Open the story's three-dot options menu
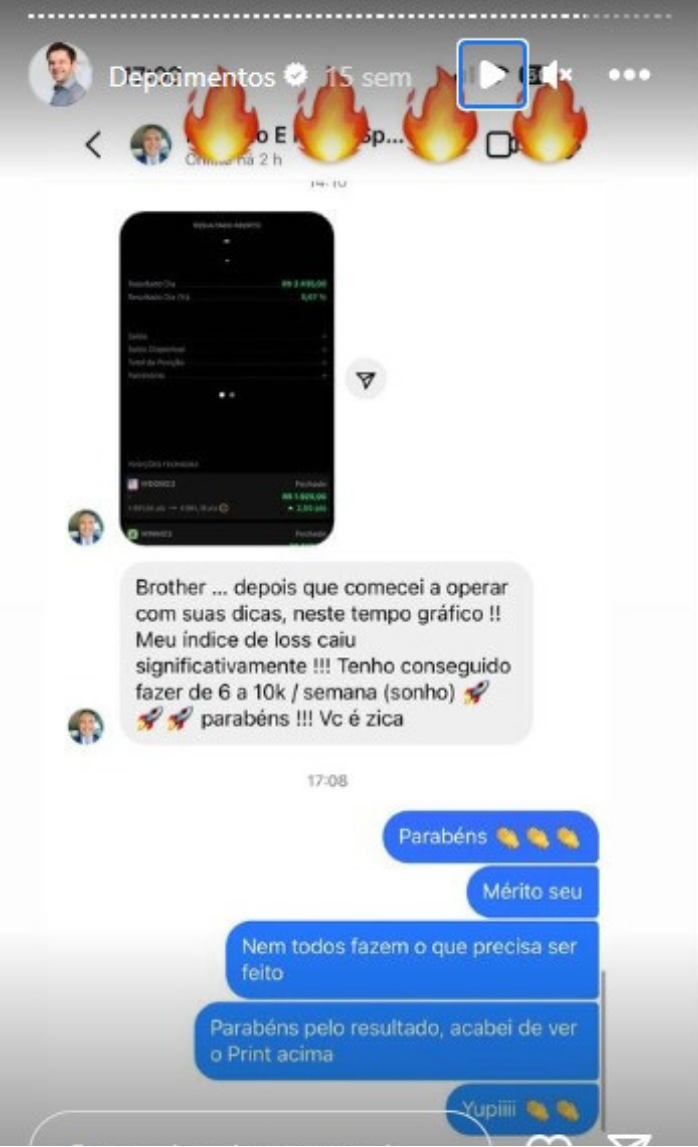Screen dimensions: 698x1147 coord(629,75)
